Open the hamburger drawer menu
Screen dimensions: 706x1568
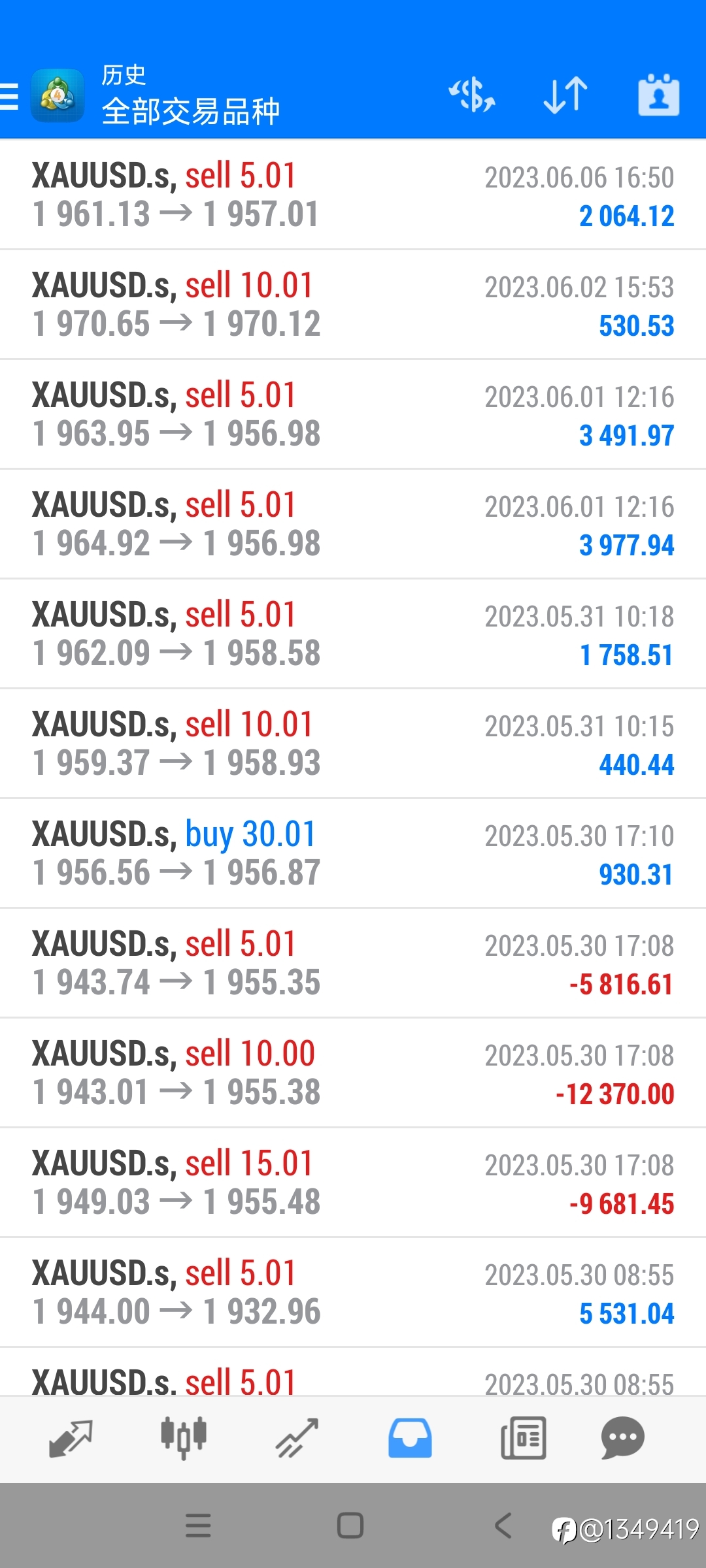[x=9, y=96]
